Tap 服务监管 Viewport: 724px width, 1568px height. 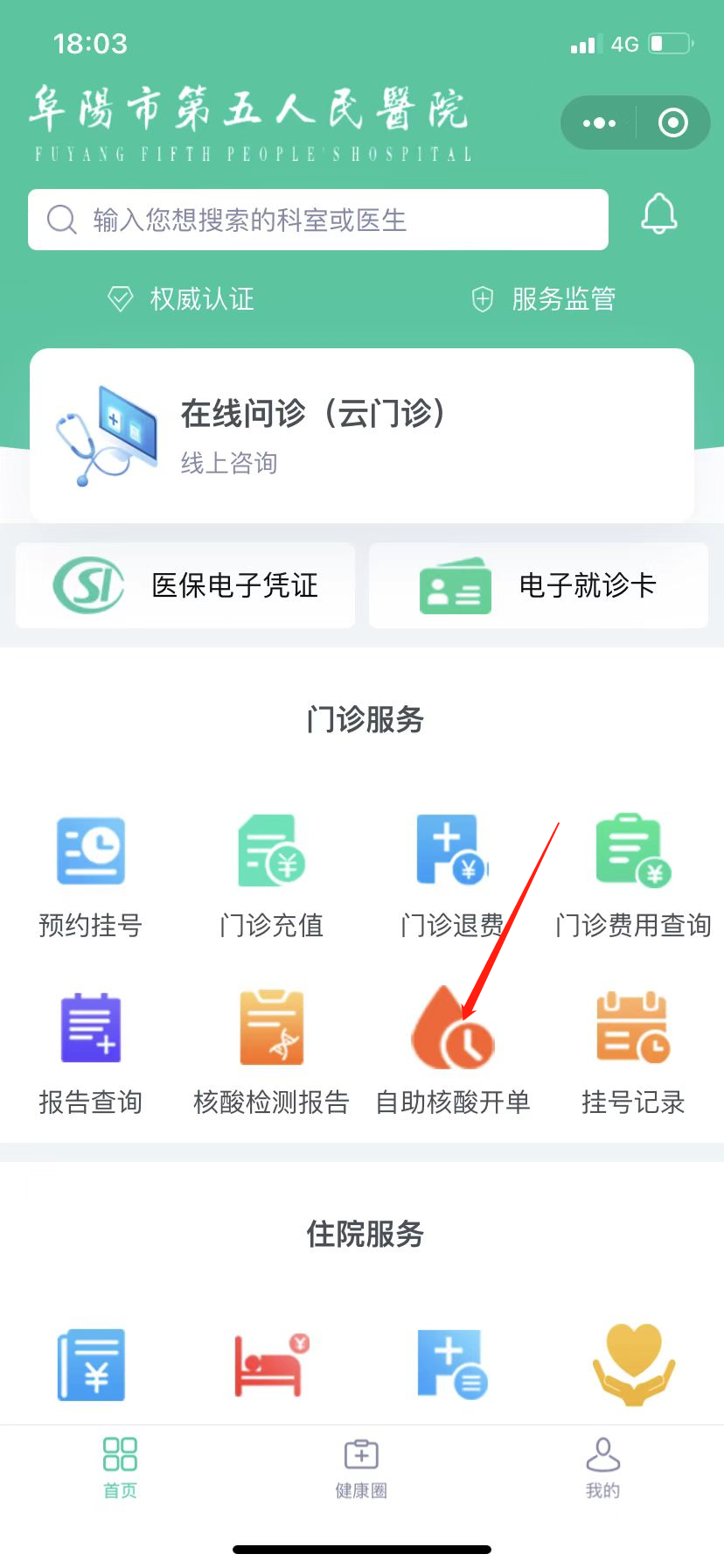544,299
